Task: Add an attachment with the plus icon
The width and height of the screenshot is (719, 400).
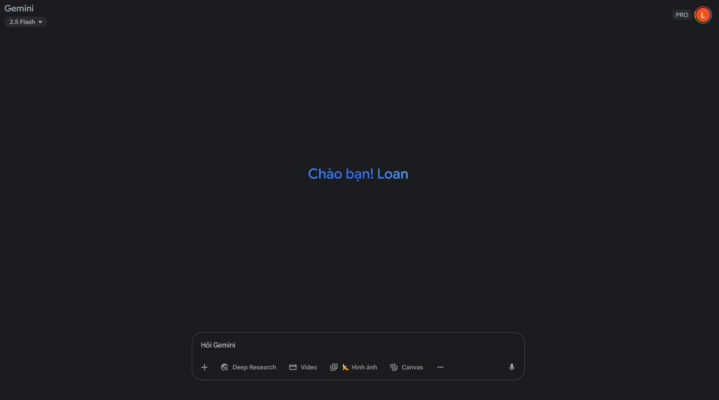Action: click(204, 367)
